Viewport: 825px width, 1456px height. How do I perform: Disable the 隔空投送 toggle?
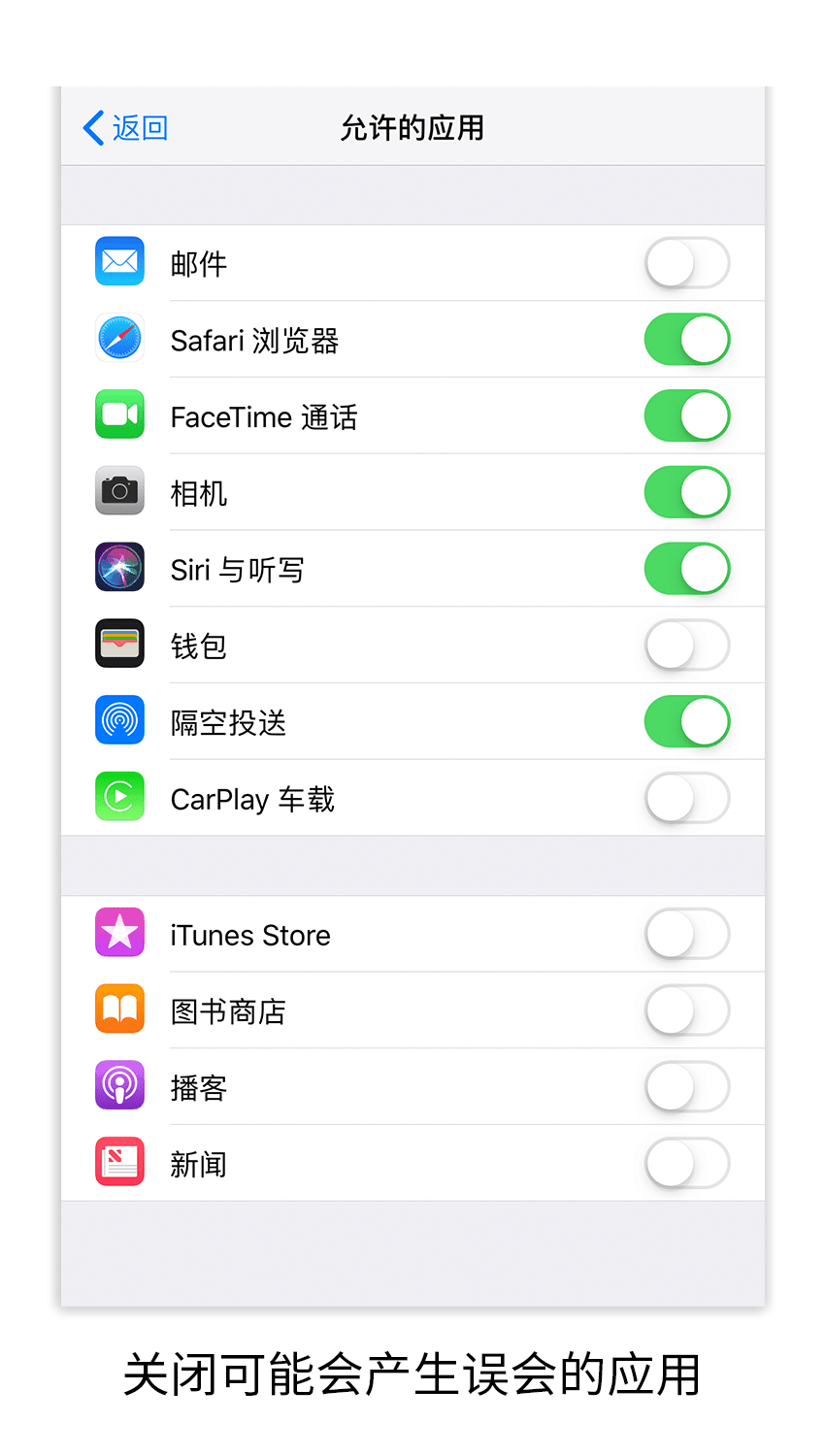coord(687,721)
